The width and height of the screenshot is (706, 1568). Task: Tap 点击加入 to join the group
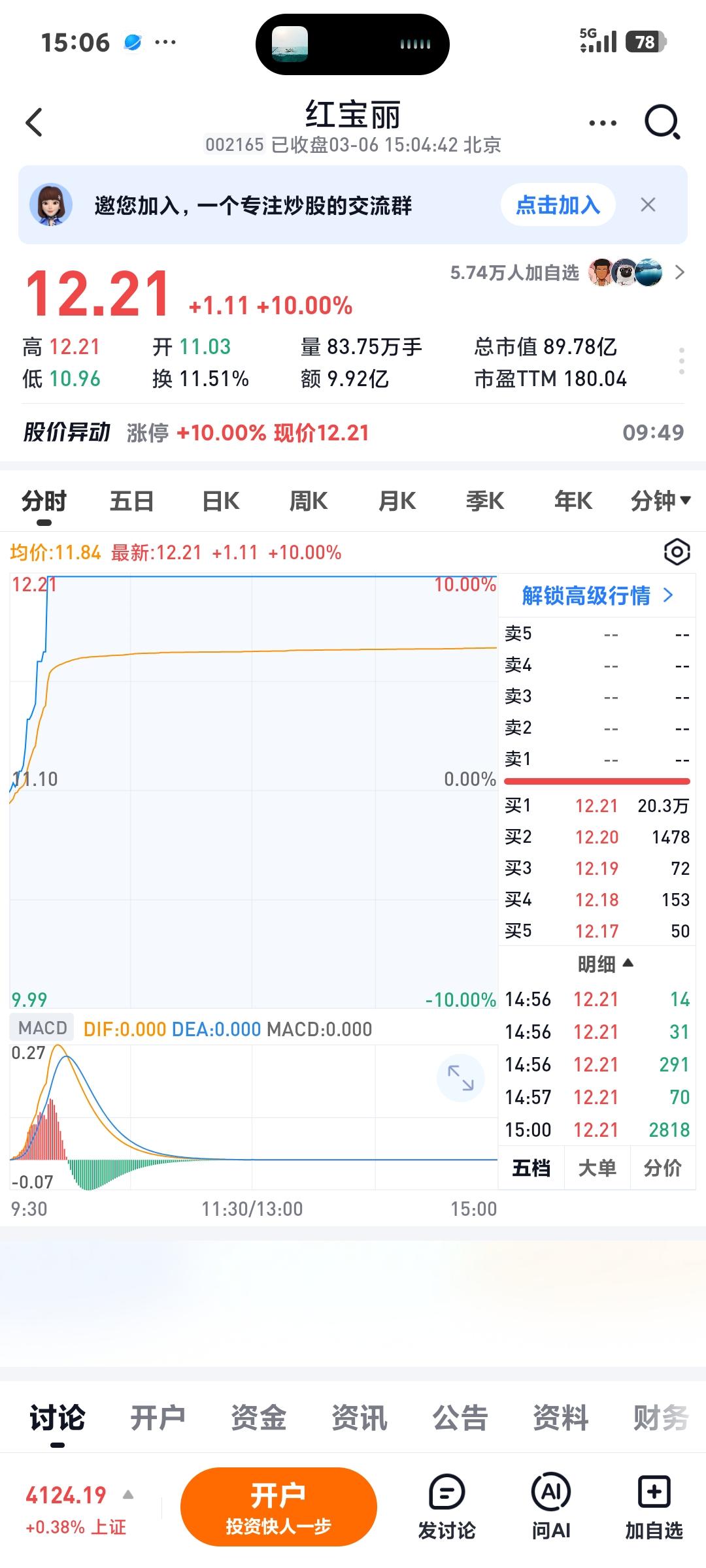point(557,204)
